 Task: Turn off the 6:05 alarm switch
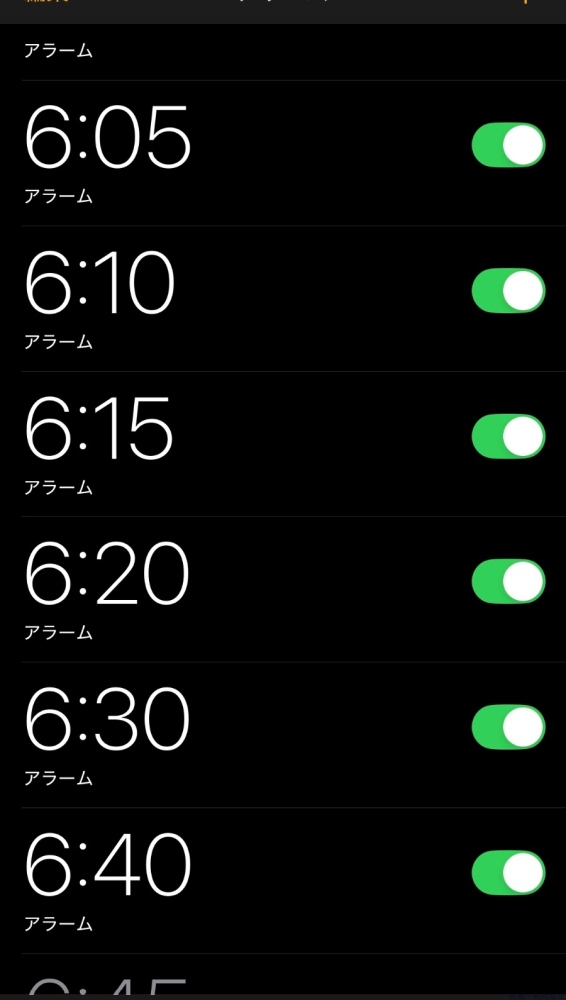(x=509, y=145)
